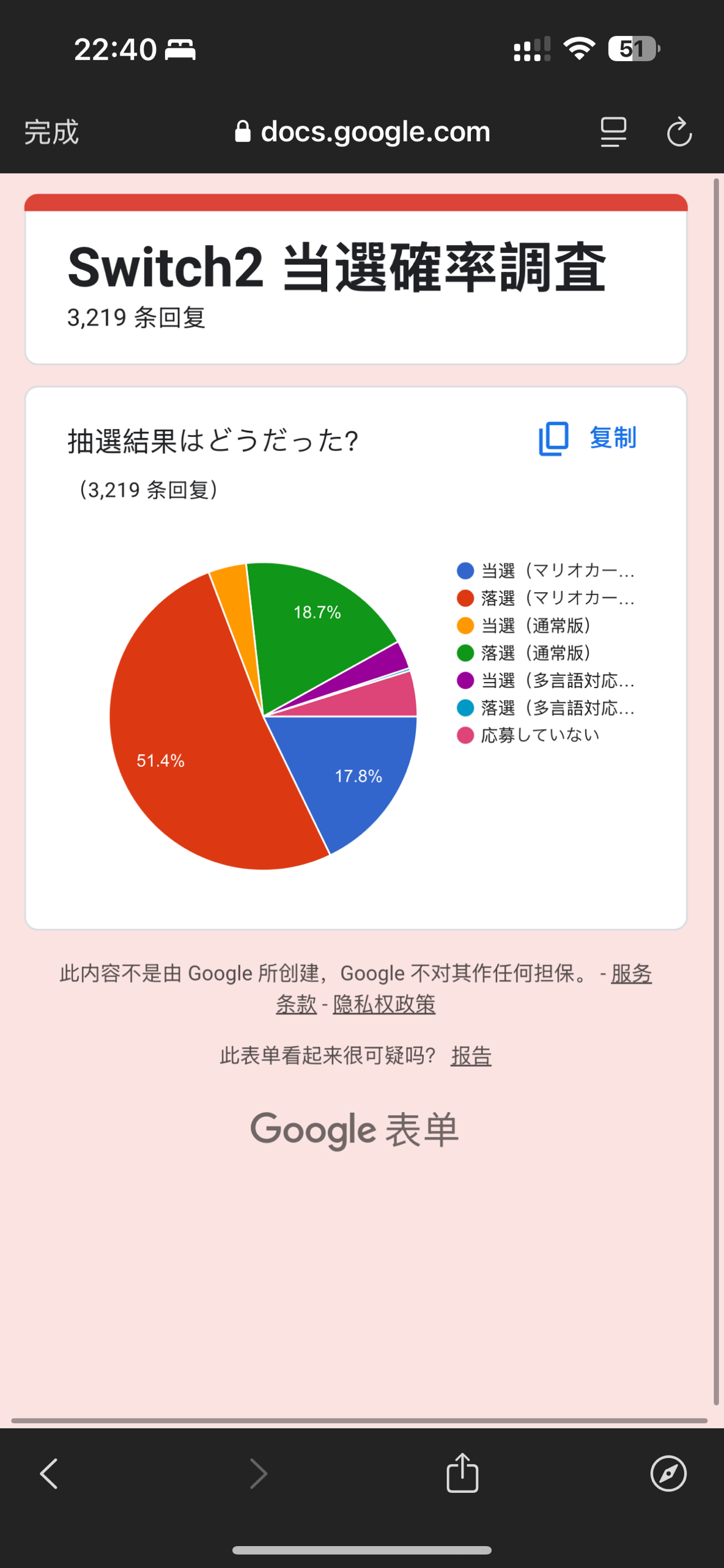The height and width of the screenshot is (1568, 724).
Task: Copy the chart with 复制
Action: 588,438
